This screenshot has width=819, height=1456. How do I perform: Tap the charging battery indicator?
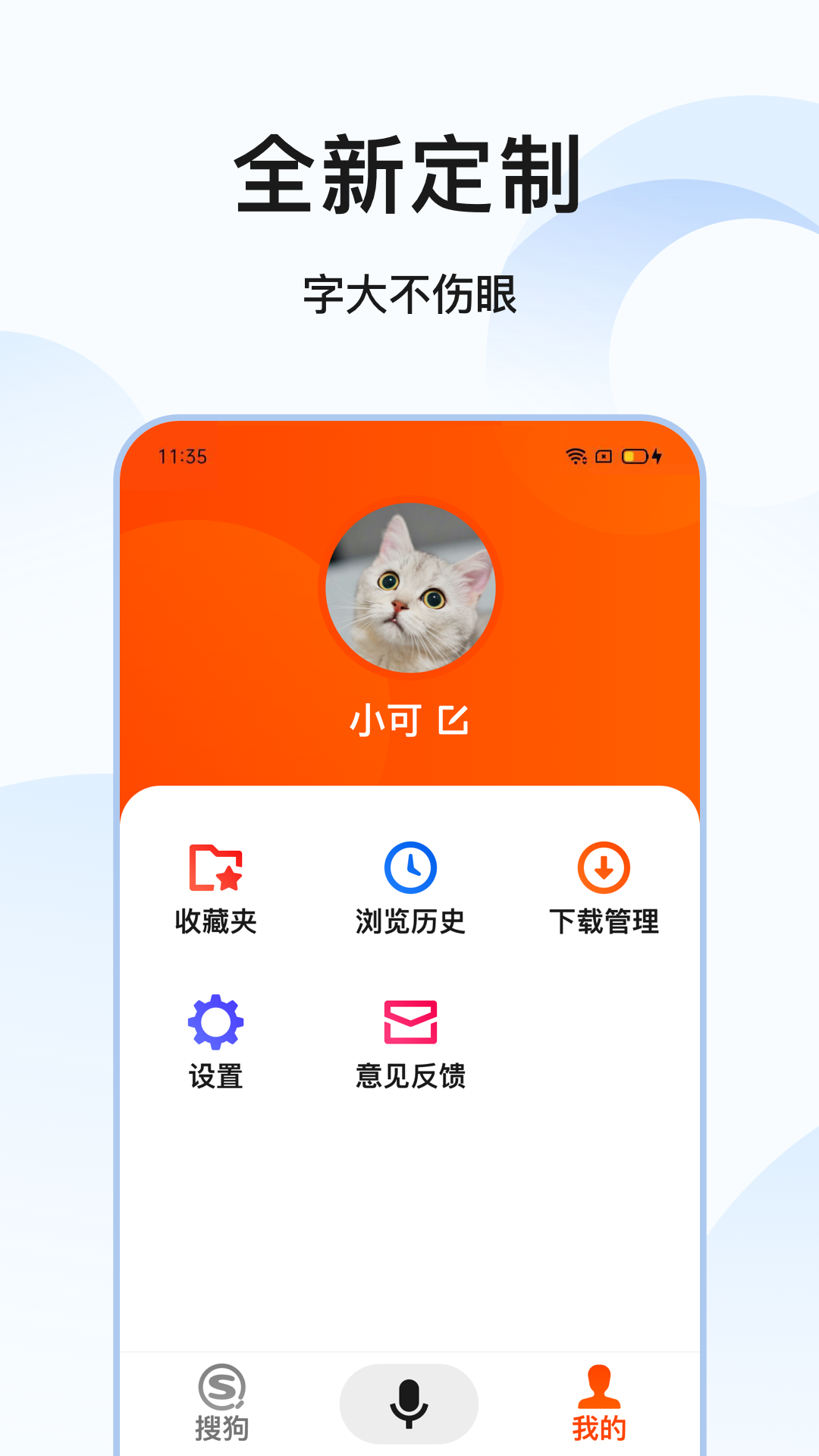(634, 456)
